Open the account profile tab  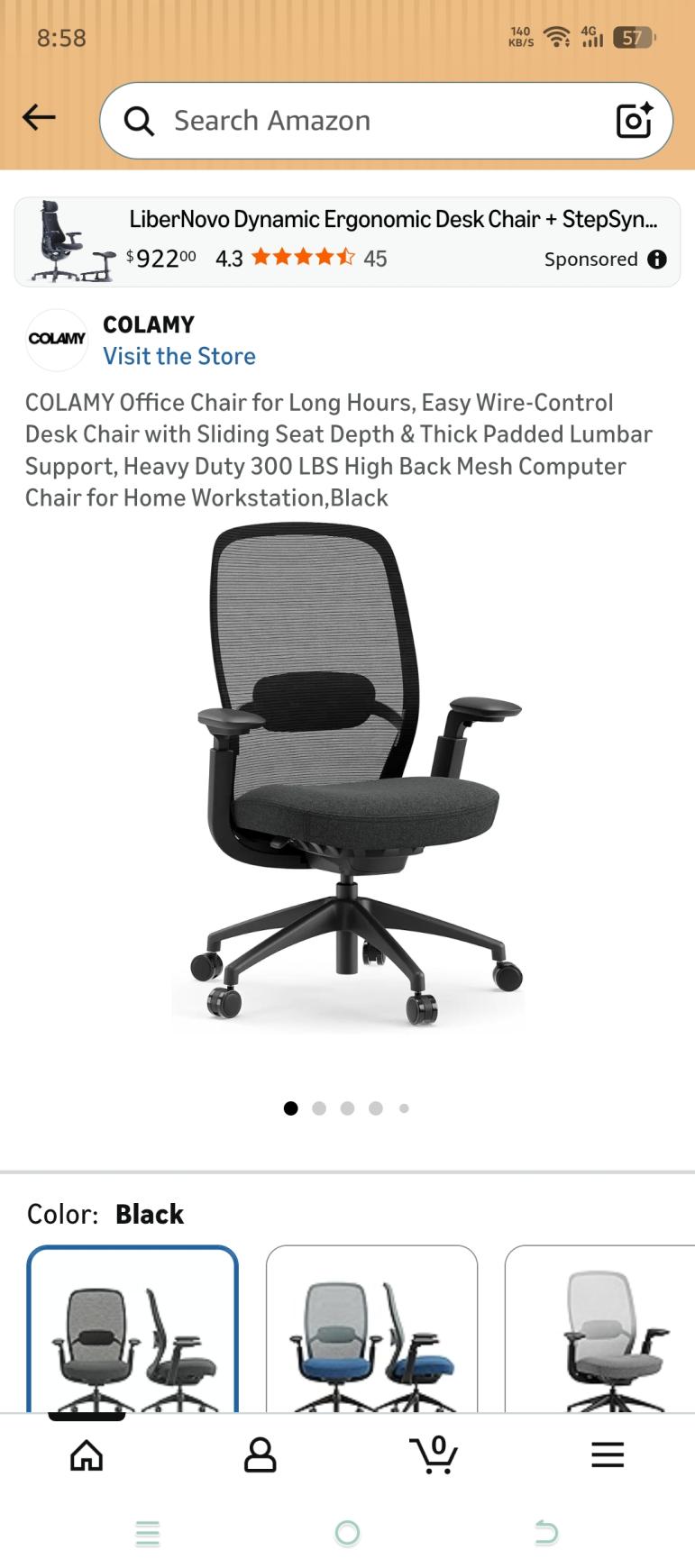pyautogui.click(x=260, y=1454)
